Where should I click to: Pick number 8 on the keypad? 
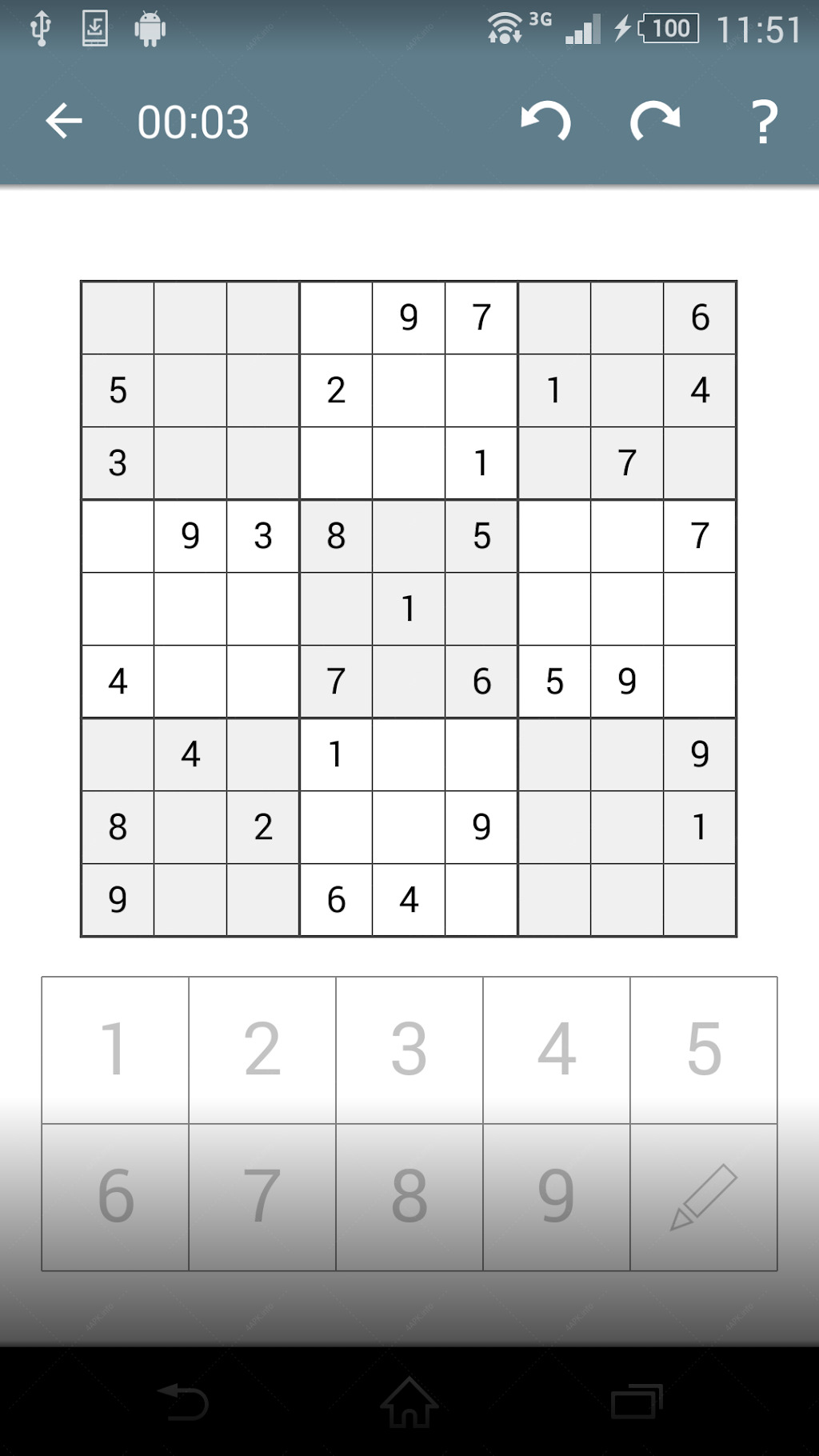[409, 1197]
